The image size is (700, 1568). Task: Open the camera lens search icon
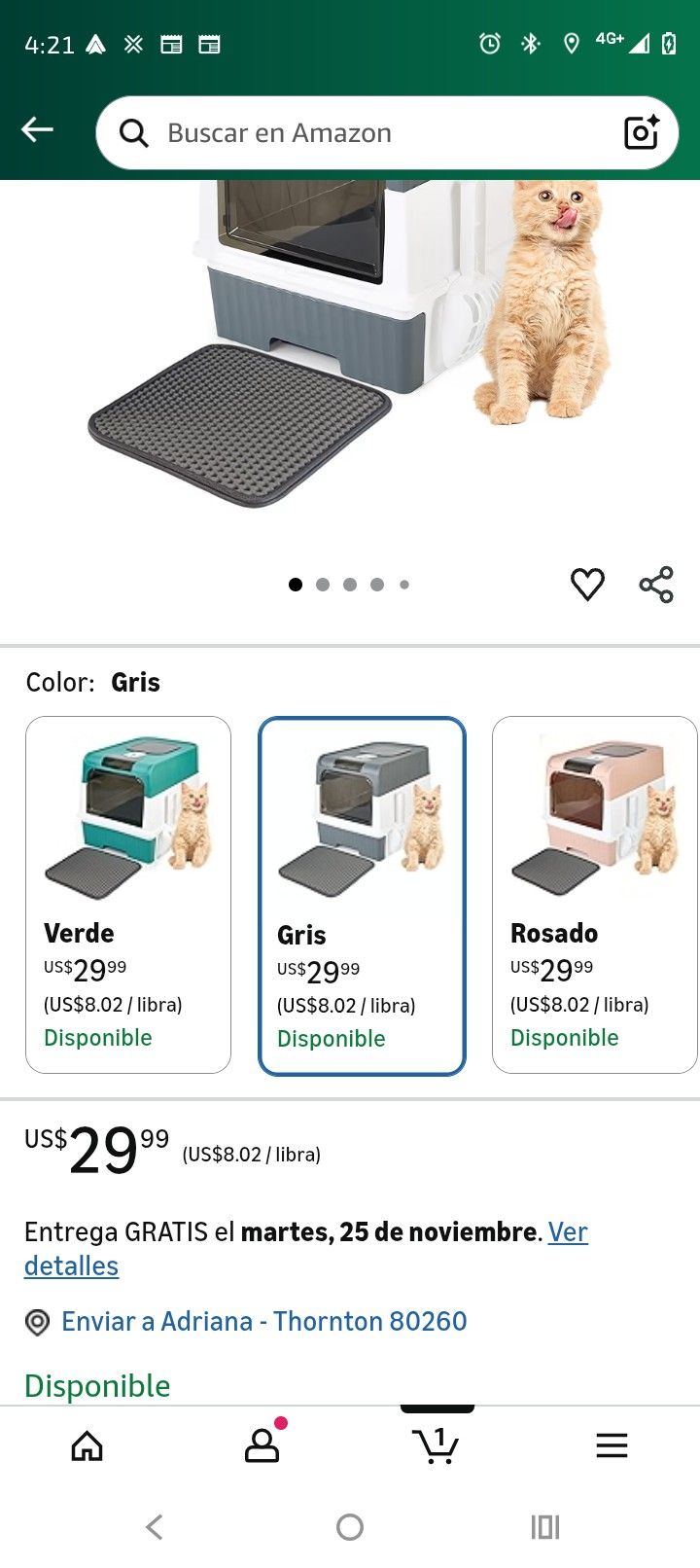pyautogui.click(x=642, y=132)
